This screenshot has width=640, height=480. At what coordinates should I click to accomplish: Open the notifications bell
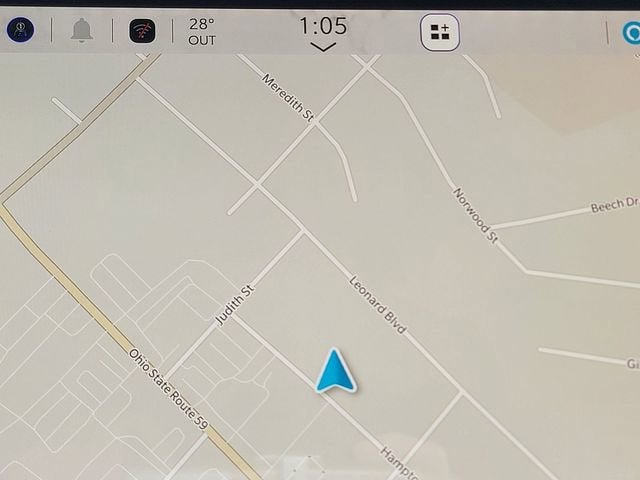81,30
